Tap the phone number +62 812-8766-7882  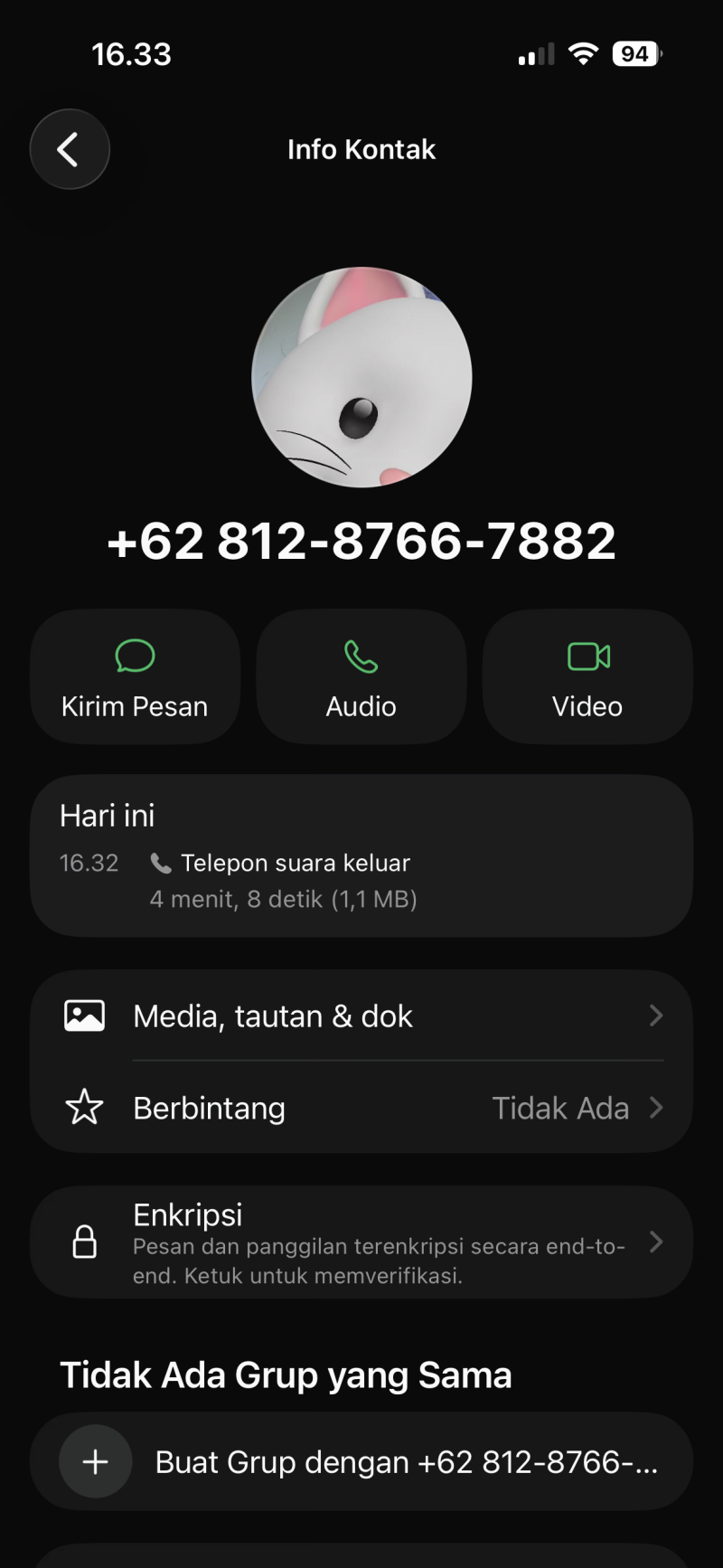tap(361, 540)
